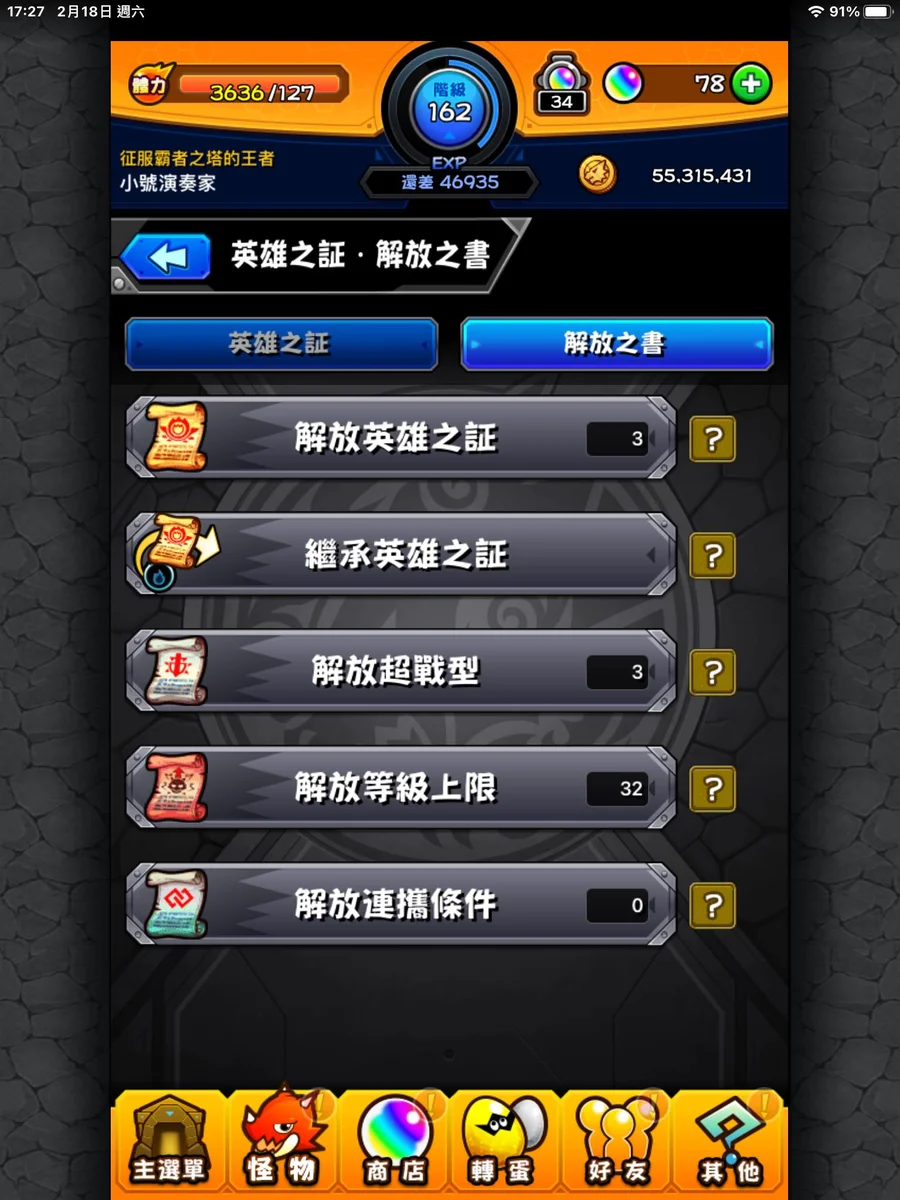The height and width of the screenshot is (1200, 900).
Task: Open 解放英雄之証 row
Action: [x=400, y=438]
